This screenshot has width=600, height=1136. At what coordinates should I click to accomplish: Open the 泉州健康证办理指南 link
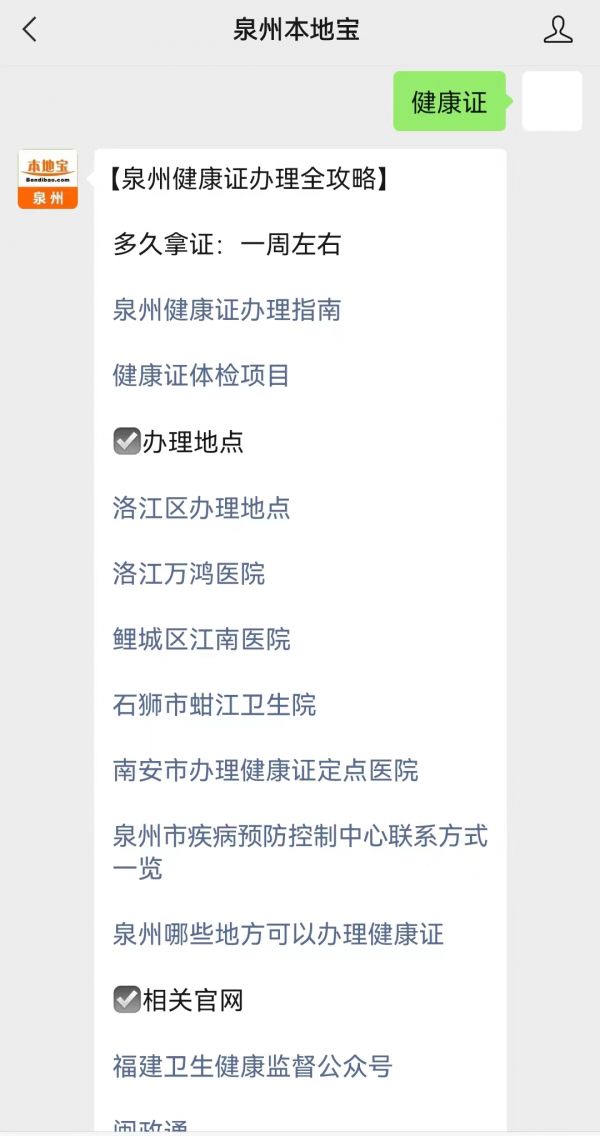point(227,311)
